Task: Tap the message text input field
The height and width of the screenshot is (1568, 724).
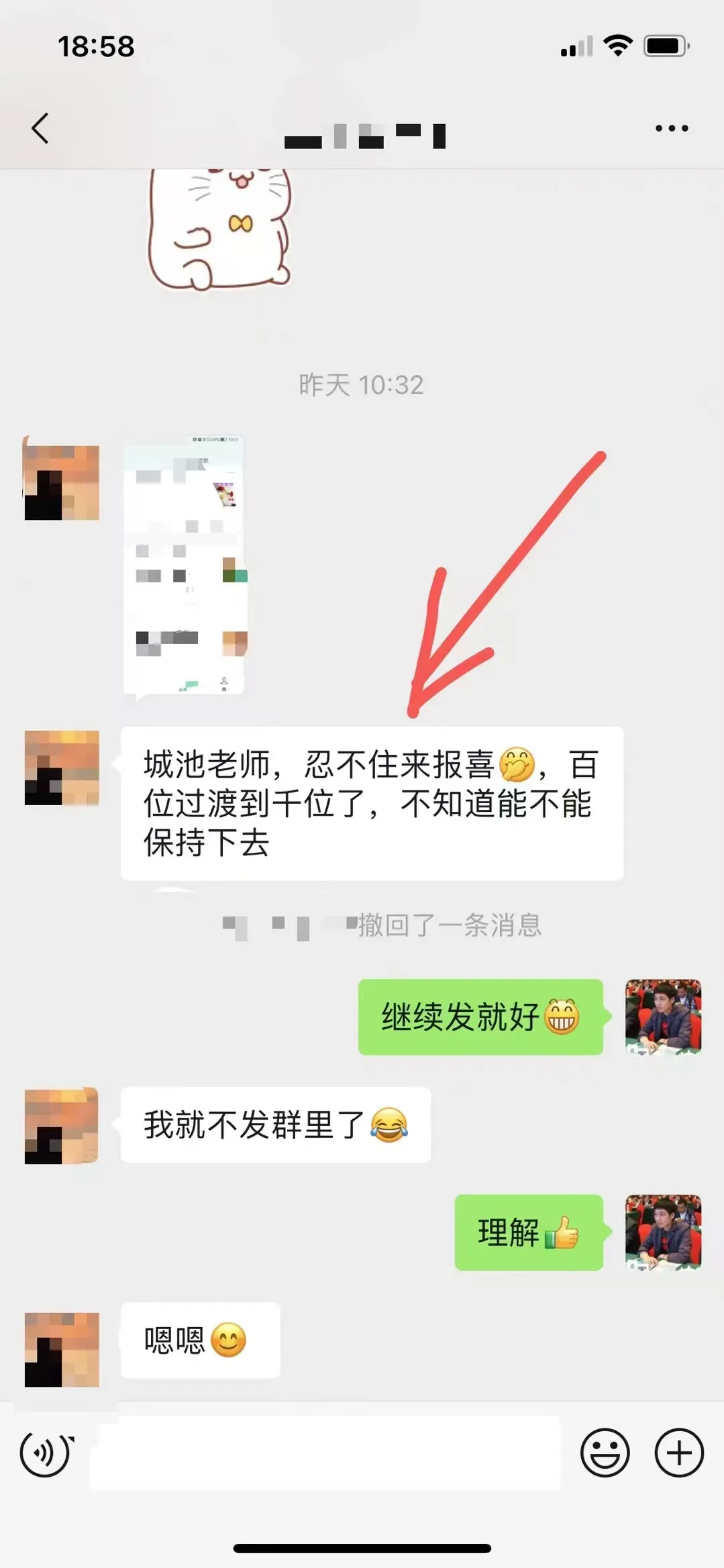Action: coord(325,1453)
